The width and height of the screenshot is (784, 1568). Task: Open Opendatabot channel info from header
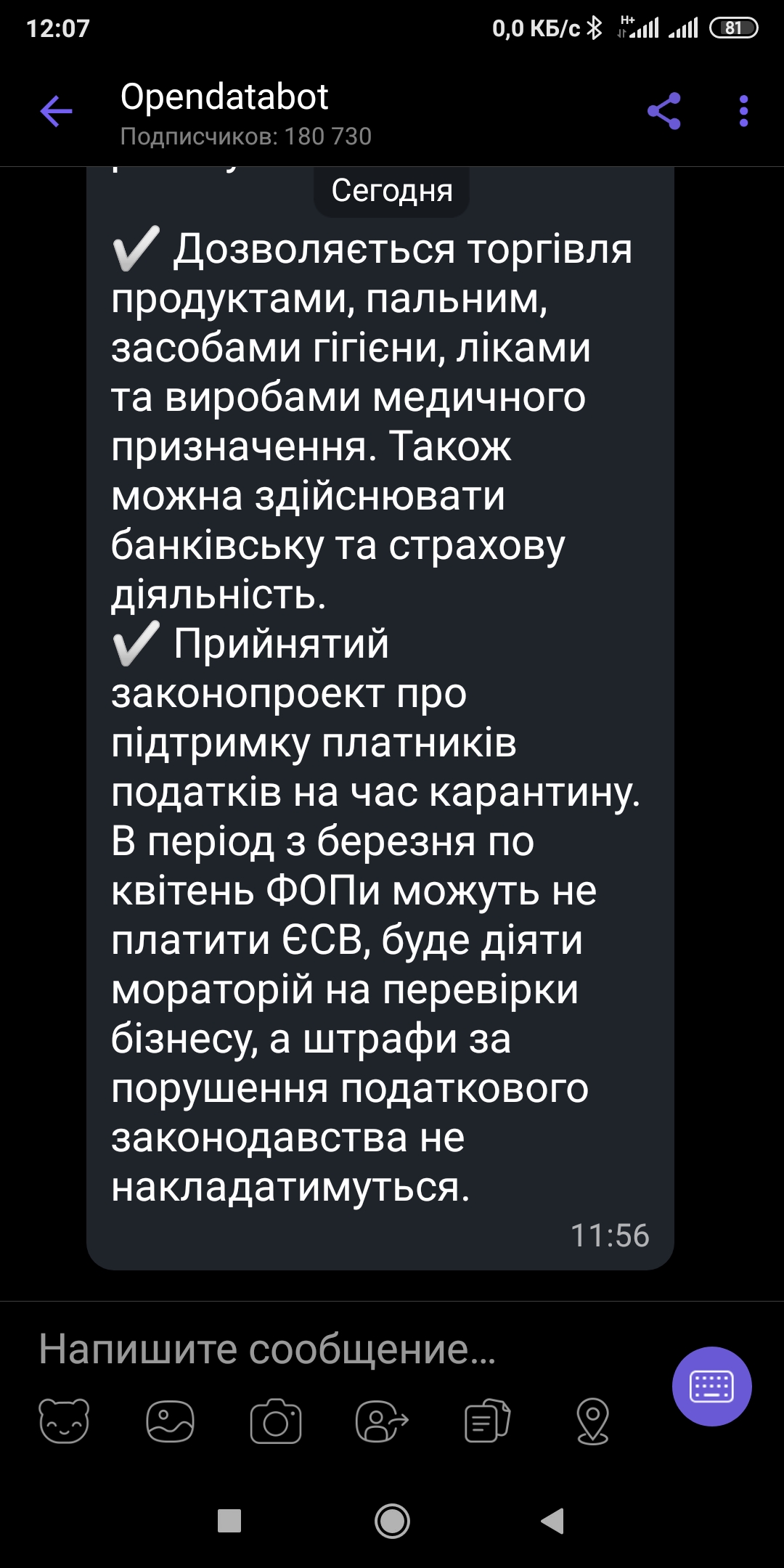245,113
